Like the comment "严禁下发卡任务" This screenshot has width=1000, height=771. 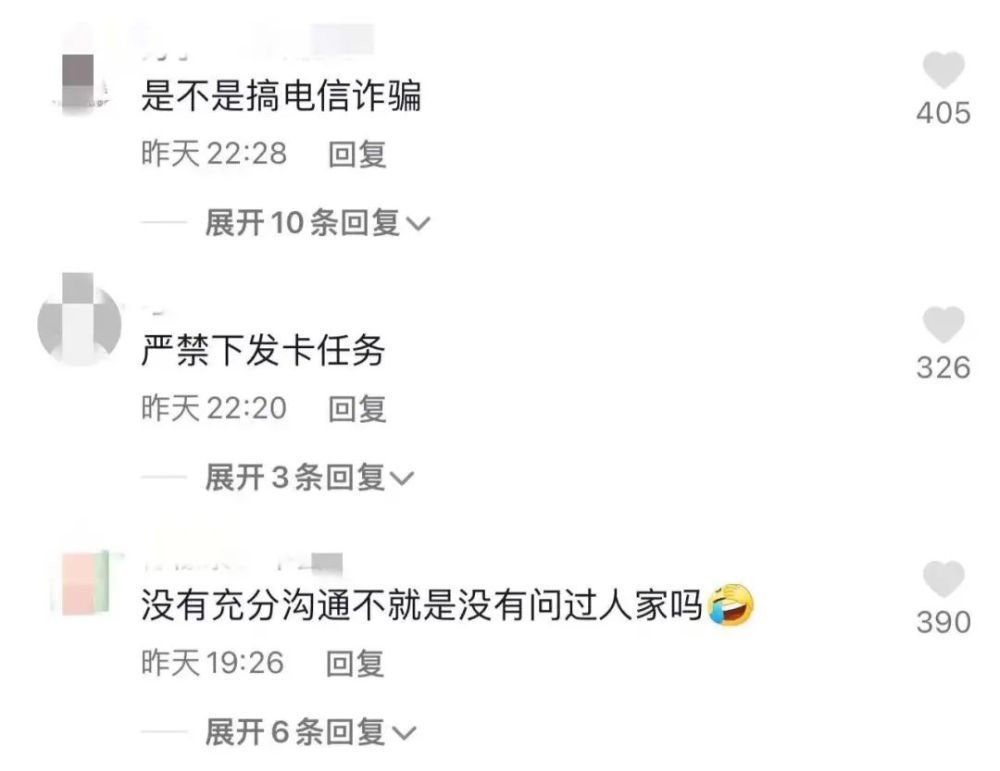click(942, 326)
